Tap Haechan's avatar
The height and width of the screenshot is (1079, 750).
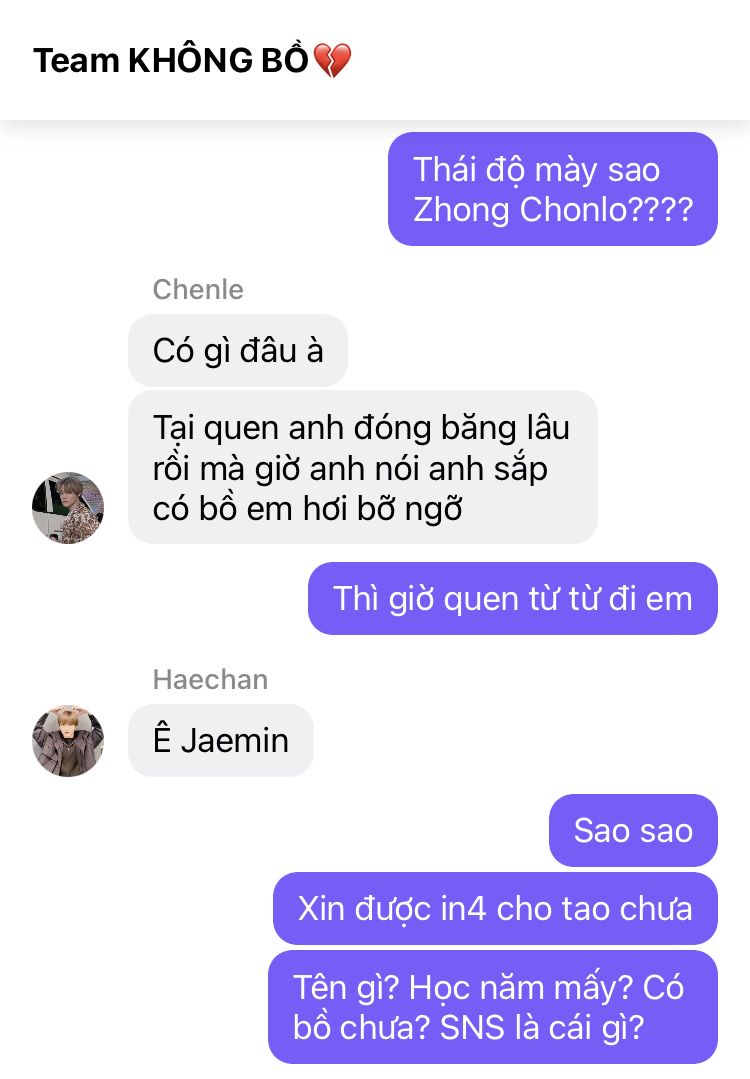(68, 741)
